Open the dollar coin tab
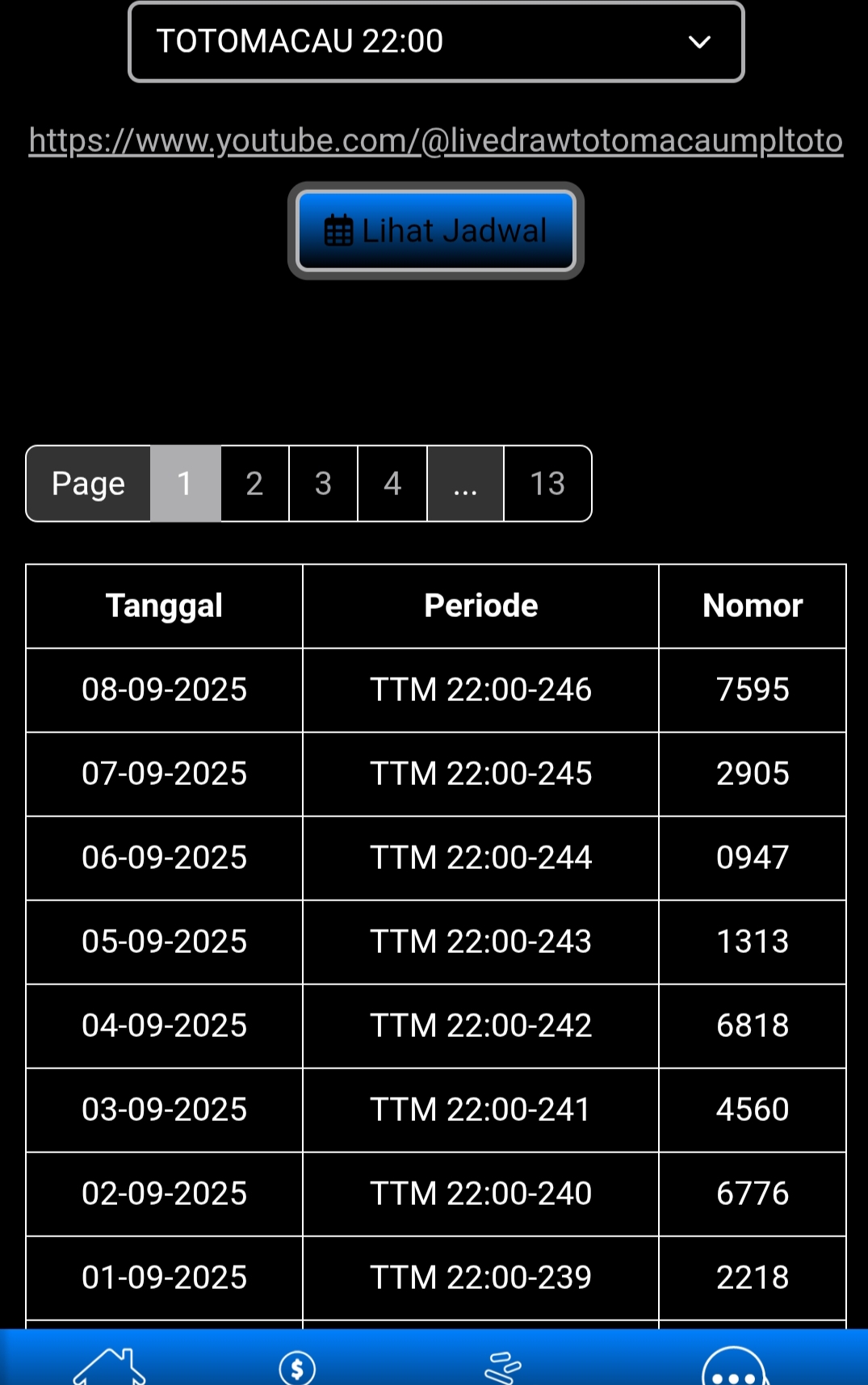This screenshot has width=868, height=1385. (x=297, y=1367)
